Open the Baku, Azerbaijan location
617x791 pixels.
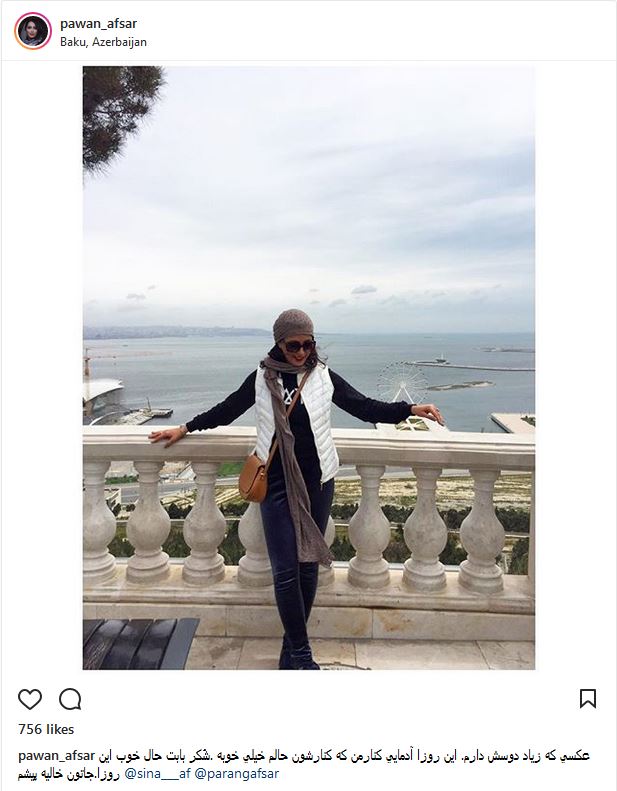click(103, 42)
